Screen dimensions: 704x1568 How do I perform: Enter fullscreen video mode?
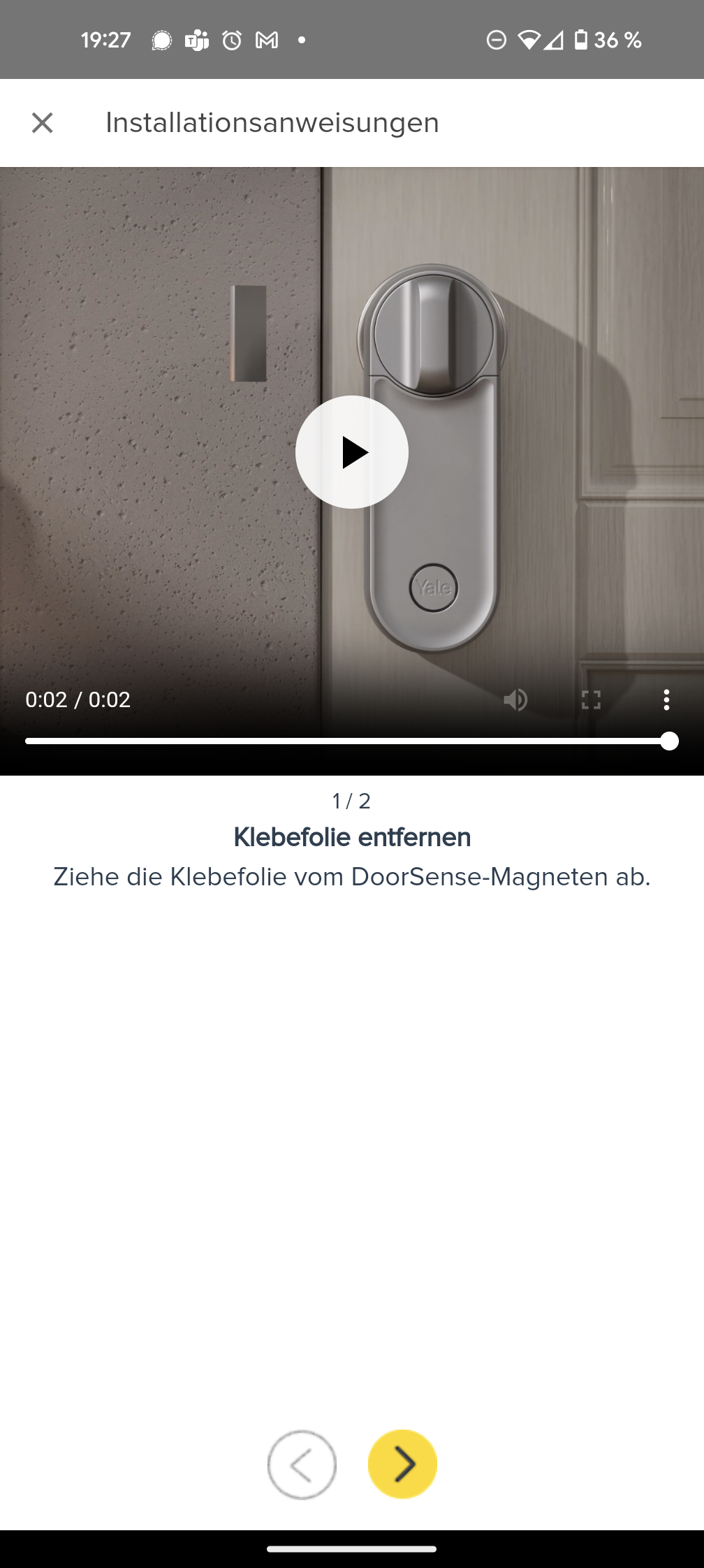pyautogui.click(x=591, y=699)
